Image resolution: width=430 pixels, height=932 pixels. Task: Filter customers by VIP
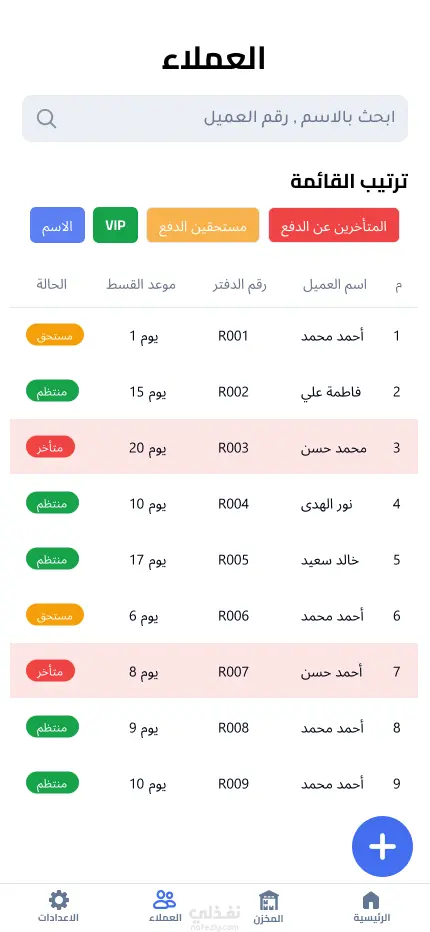[x=115, y=225]
